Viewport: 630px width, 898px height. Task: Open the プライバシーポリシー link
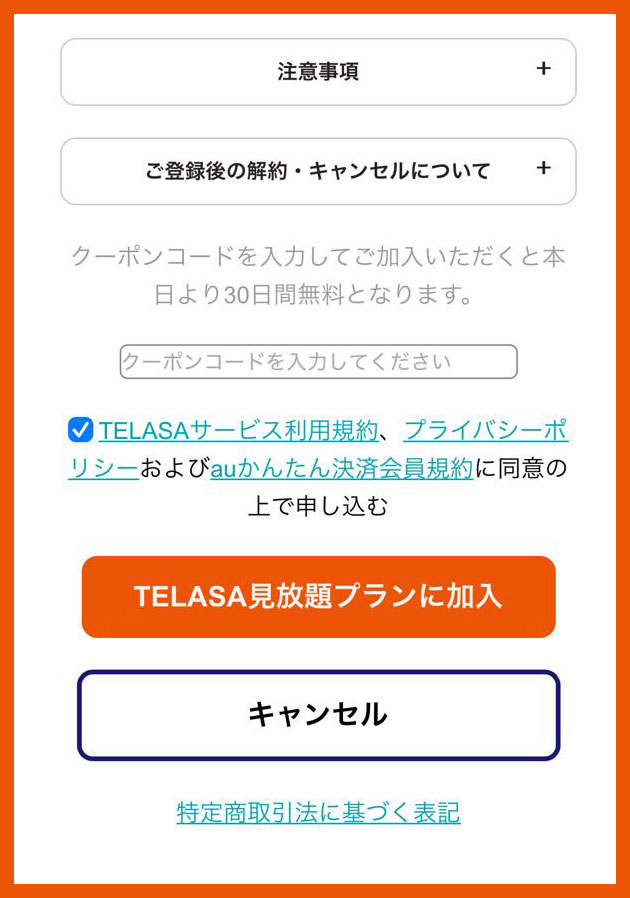coord(485,431)
